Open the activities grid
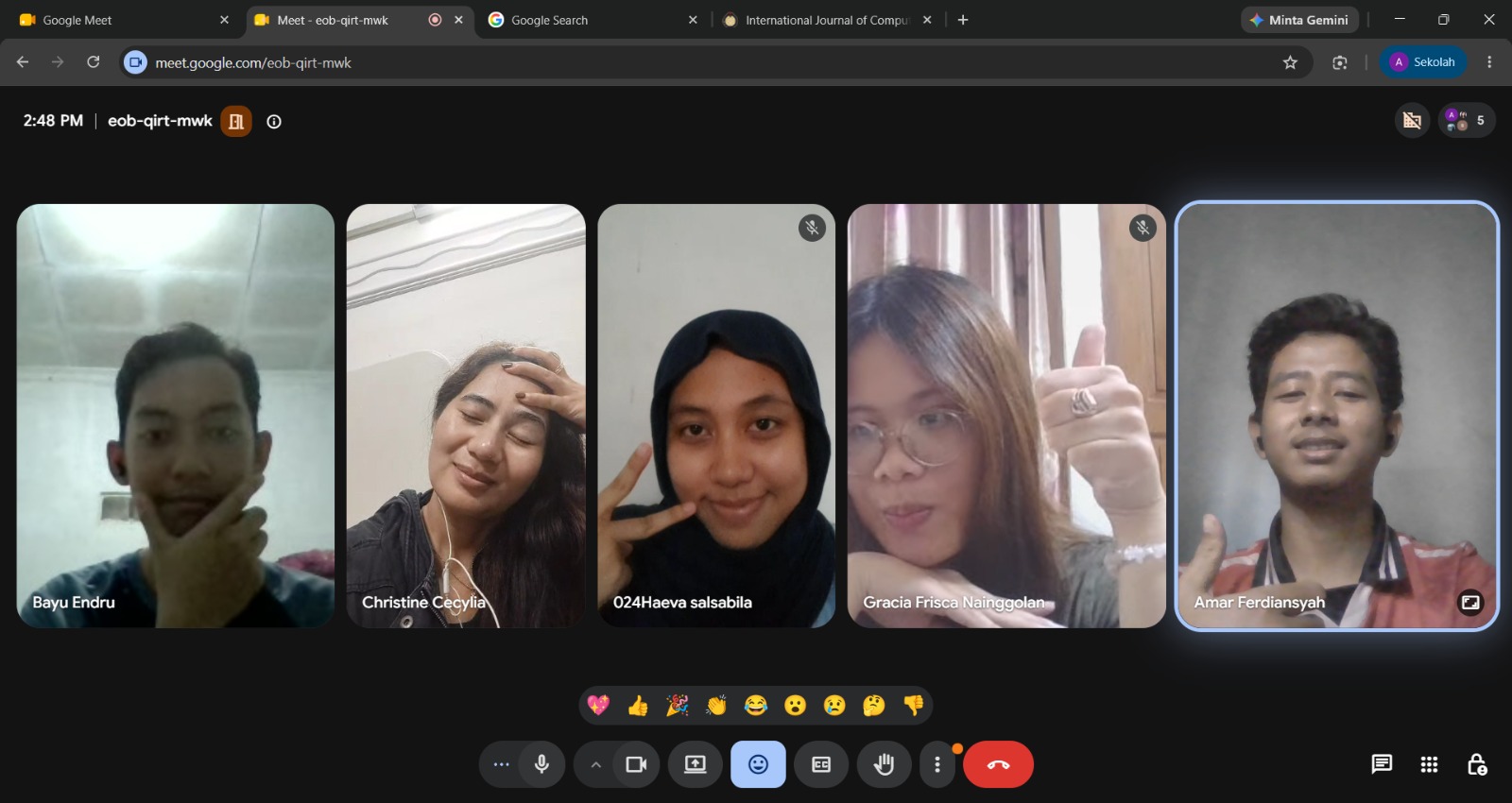1512x803 pixels. [1429, 764]
